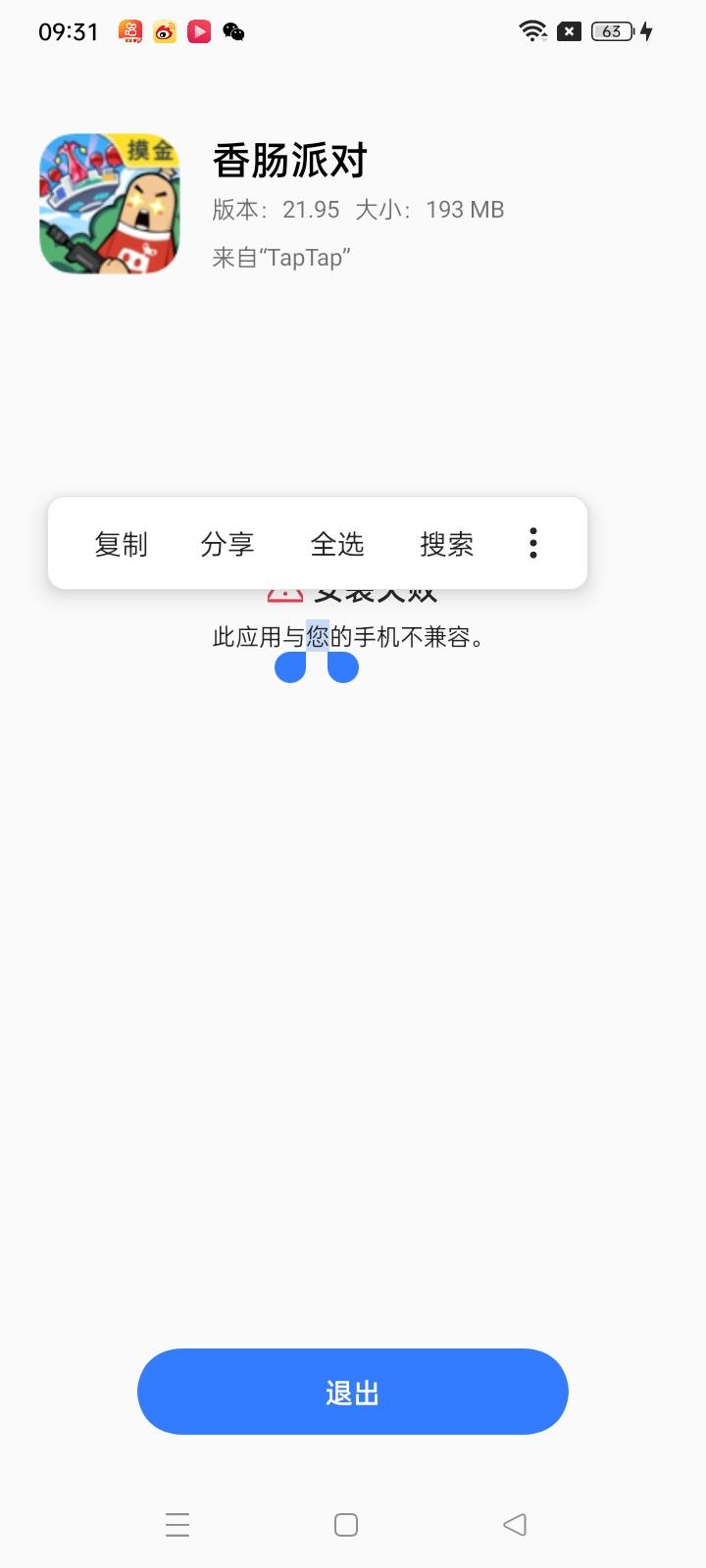Tap the back triangle navigation icon
This screenshot has height=1568, width=706.
515,1524
